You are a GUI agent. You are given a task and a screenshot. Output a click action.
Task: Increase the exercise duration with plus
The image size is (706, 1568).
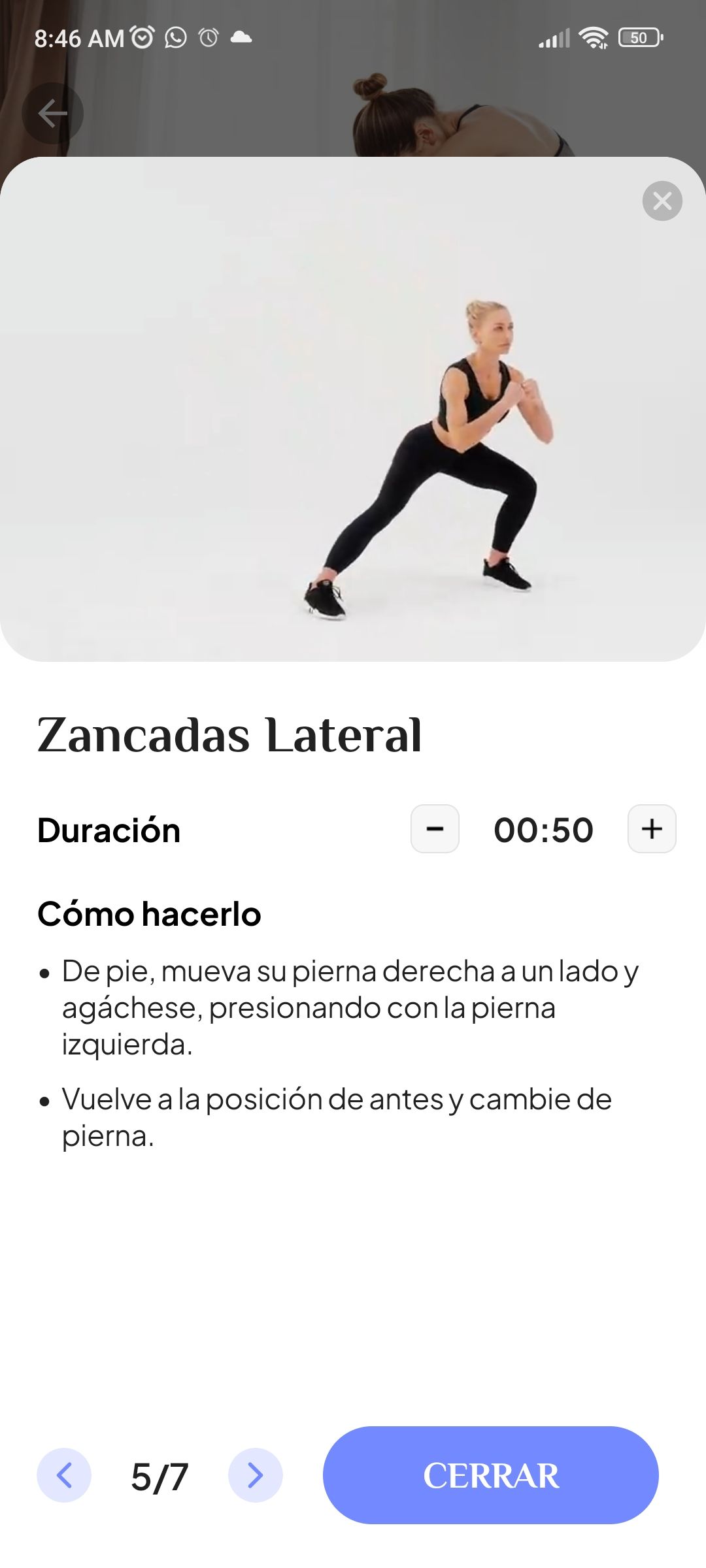(651, 828)
